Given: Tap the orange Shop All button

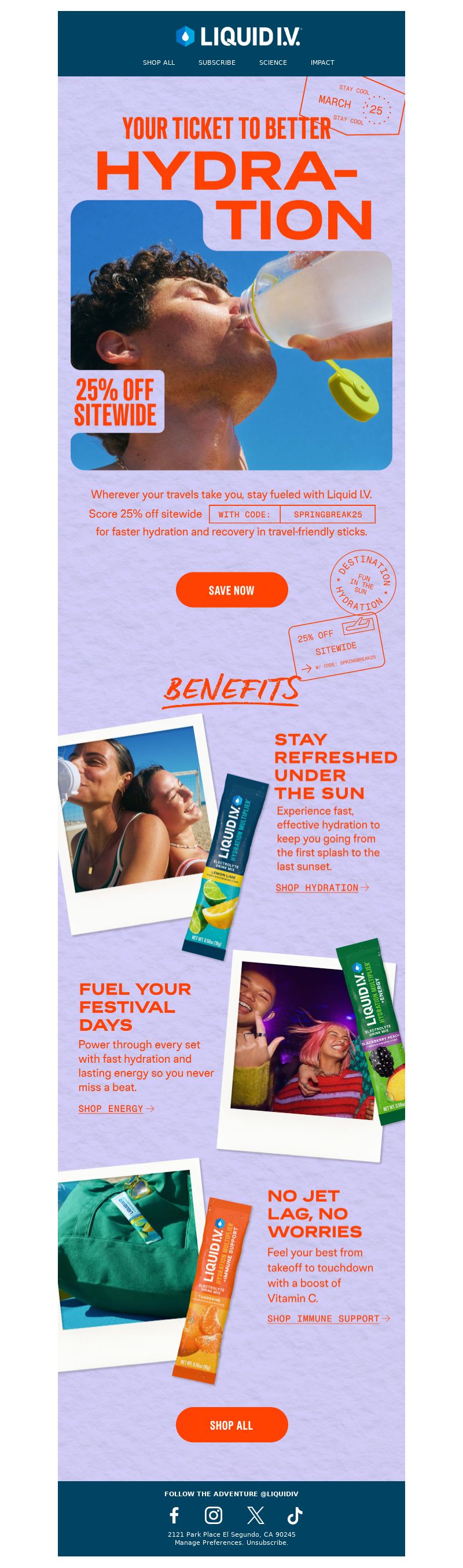Looking at the screenshot, I should coord(231,1425).
